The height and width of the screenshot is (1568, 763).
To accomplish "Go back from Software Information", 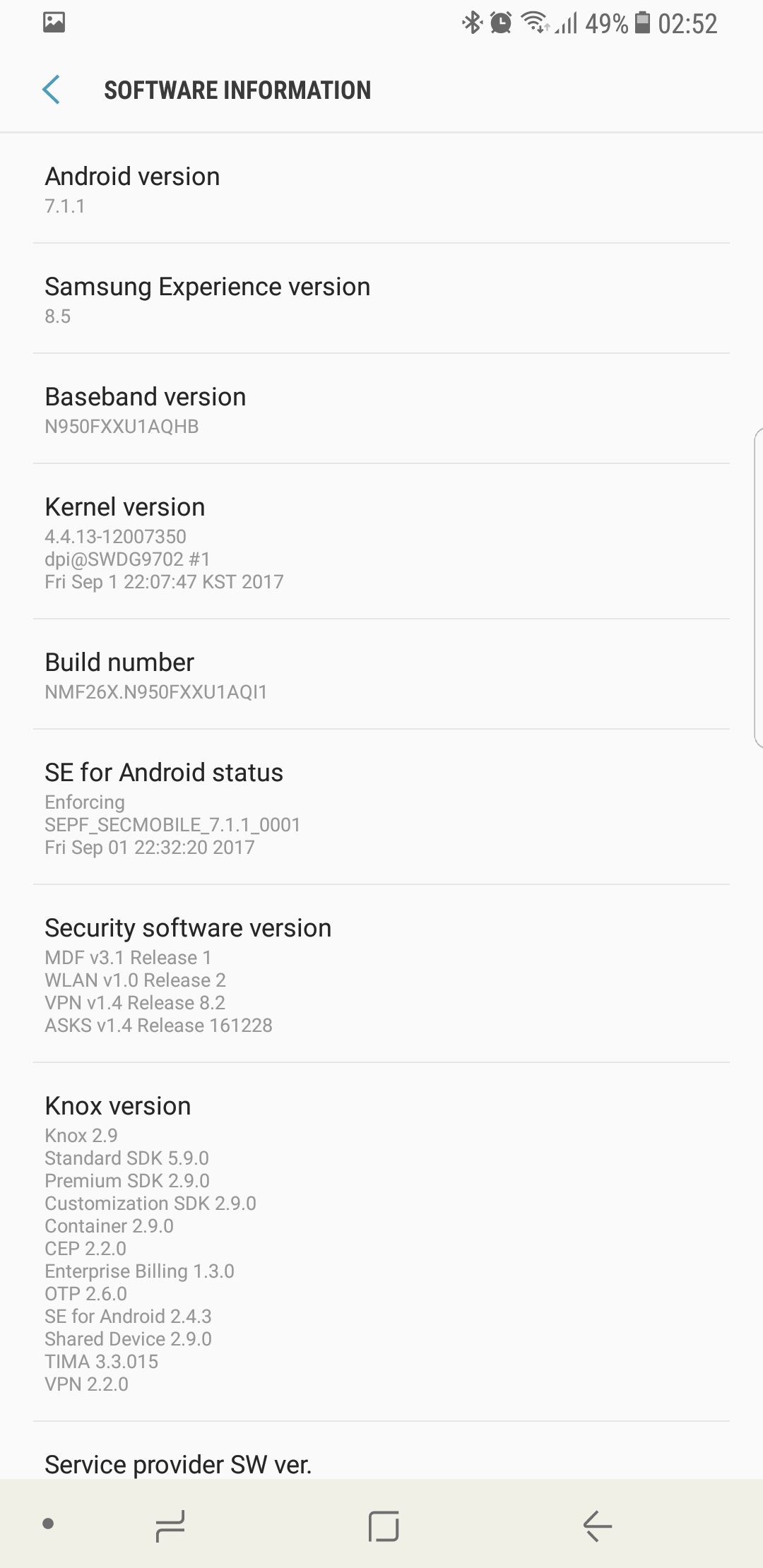I will point(51,90).
